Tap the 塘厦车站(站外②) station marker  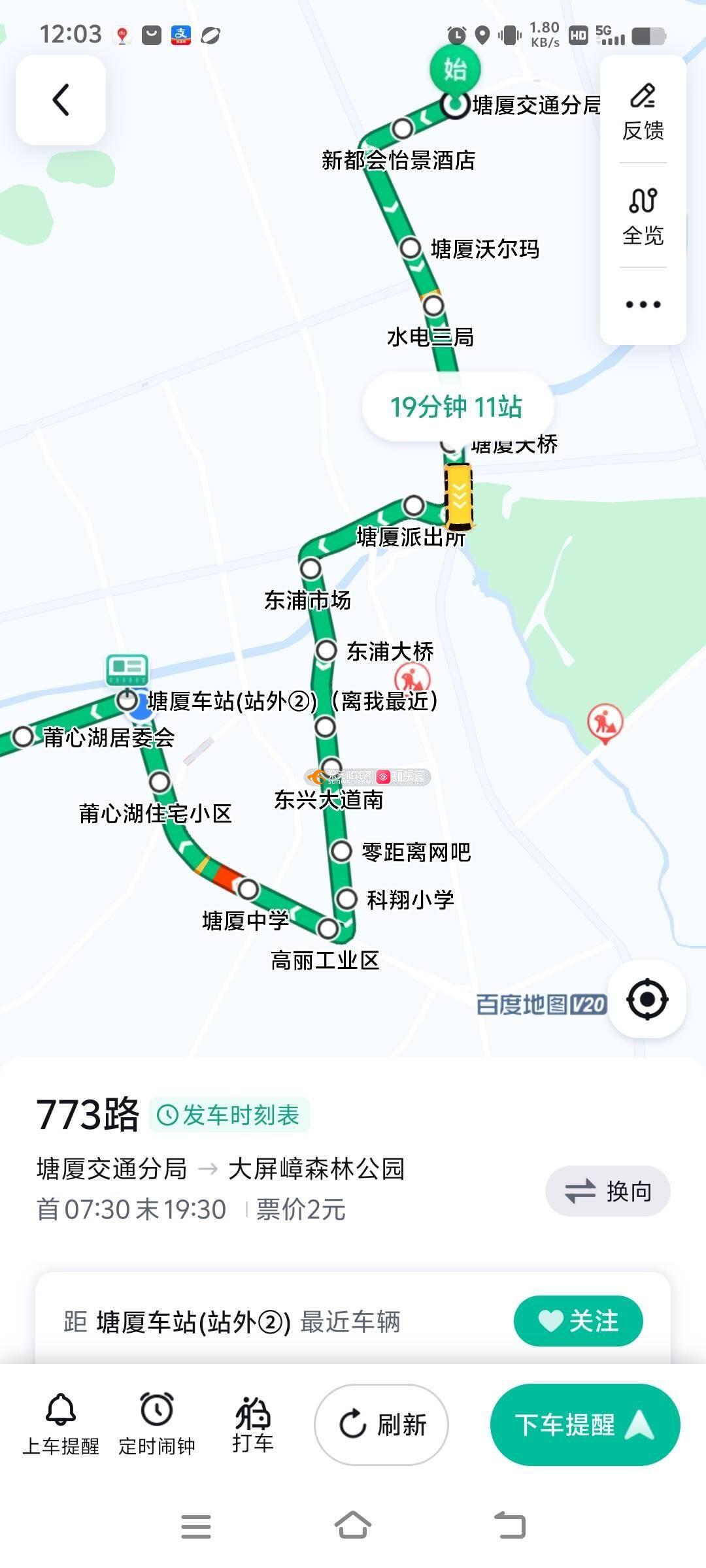pyautogui.click(x=127, y=701)
